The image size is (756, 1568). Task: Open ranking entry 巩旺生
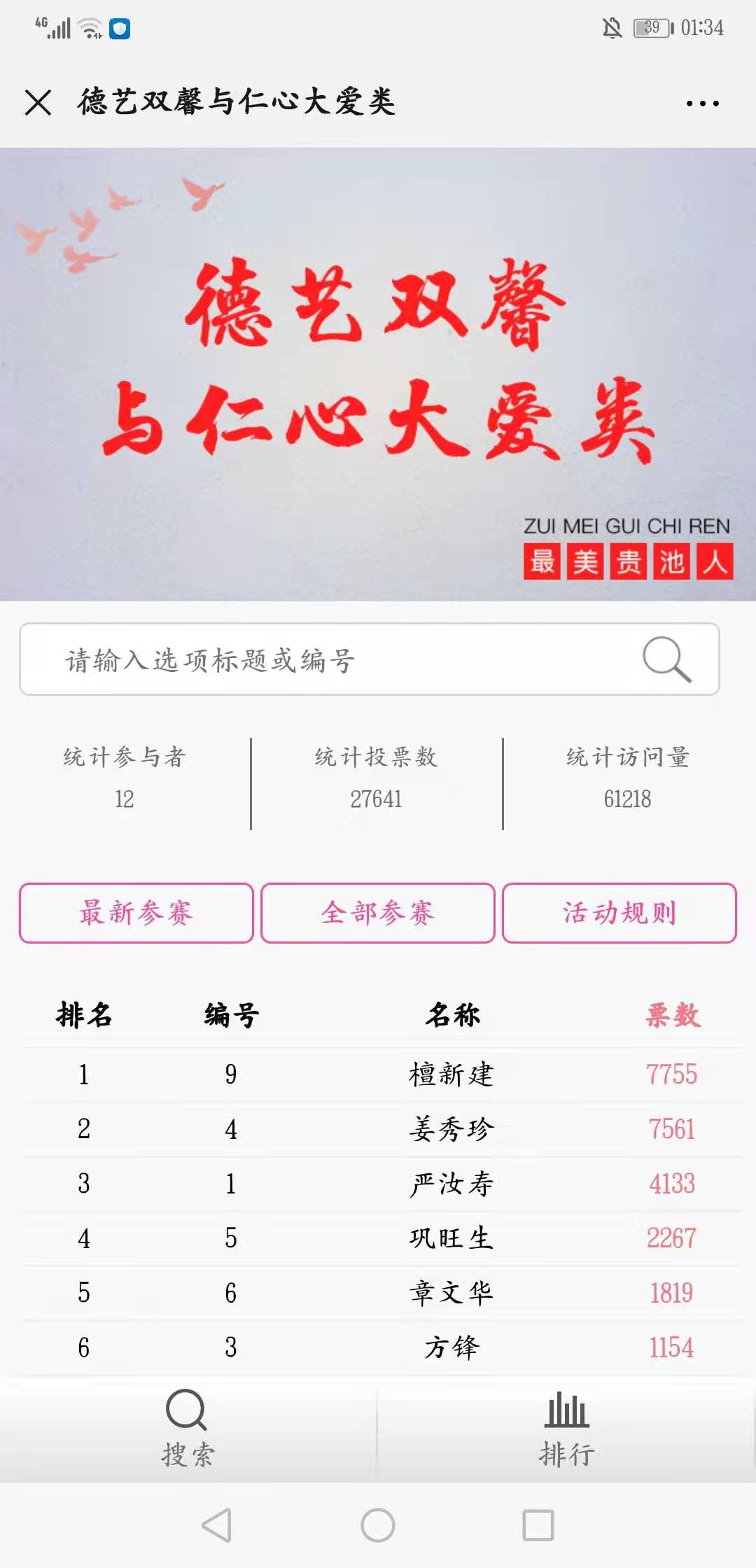click(451, 1238)
